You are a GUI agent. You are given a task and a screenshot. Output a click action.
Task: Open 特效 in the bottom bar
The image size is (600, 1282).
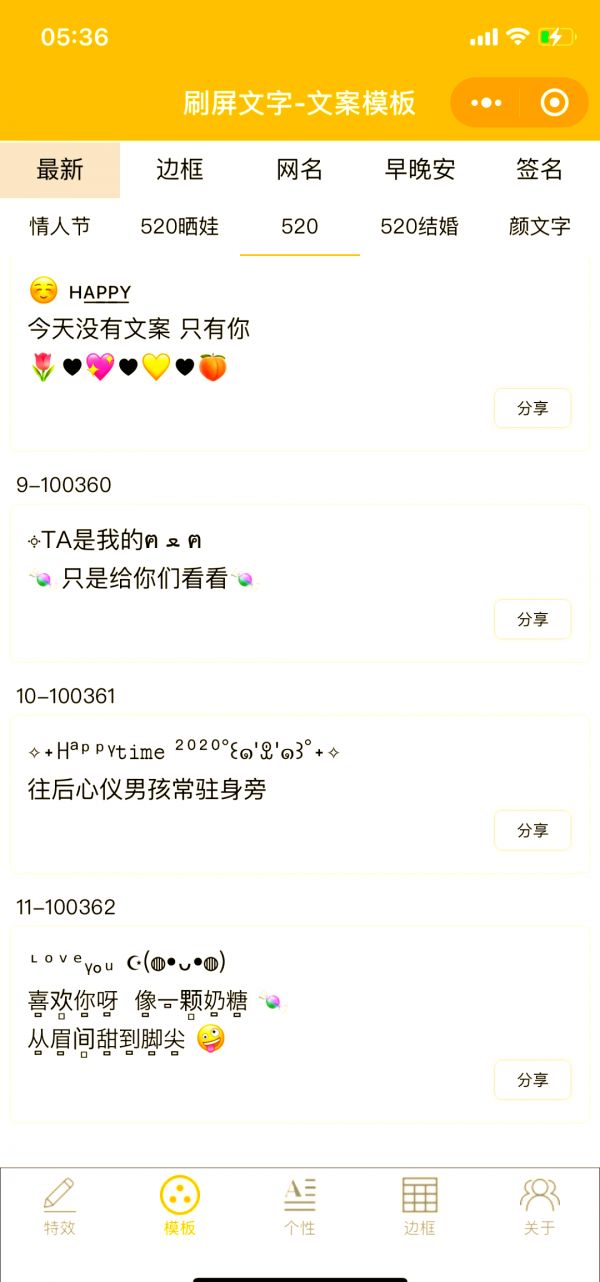(60, 1207)
